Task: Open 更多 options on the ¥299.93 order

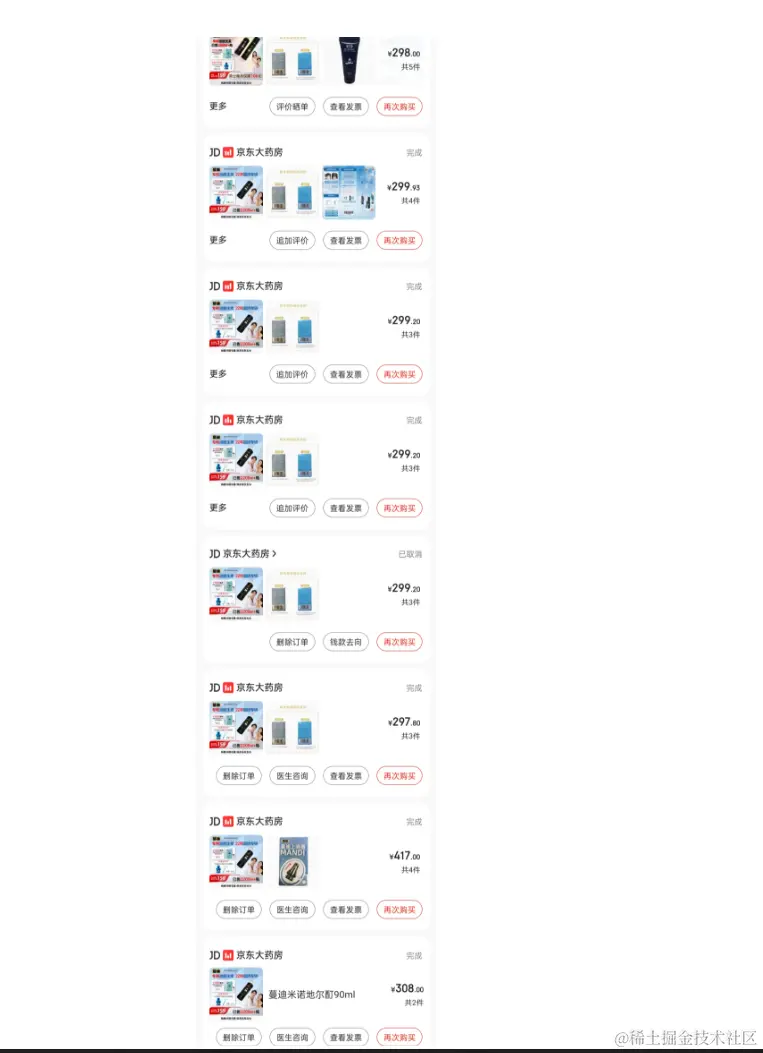Action: click(x=218, y=240)
